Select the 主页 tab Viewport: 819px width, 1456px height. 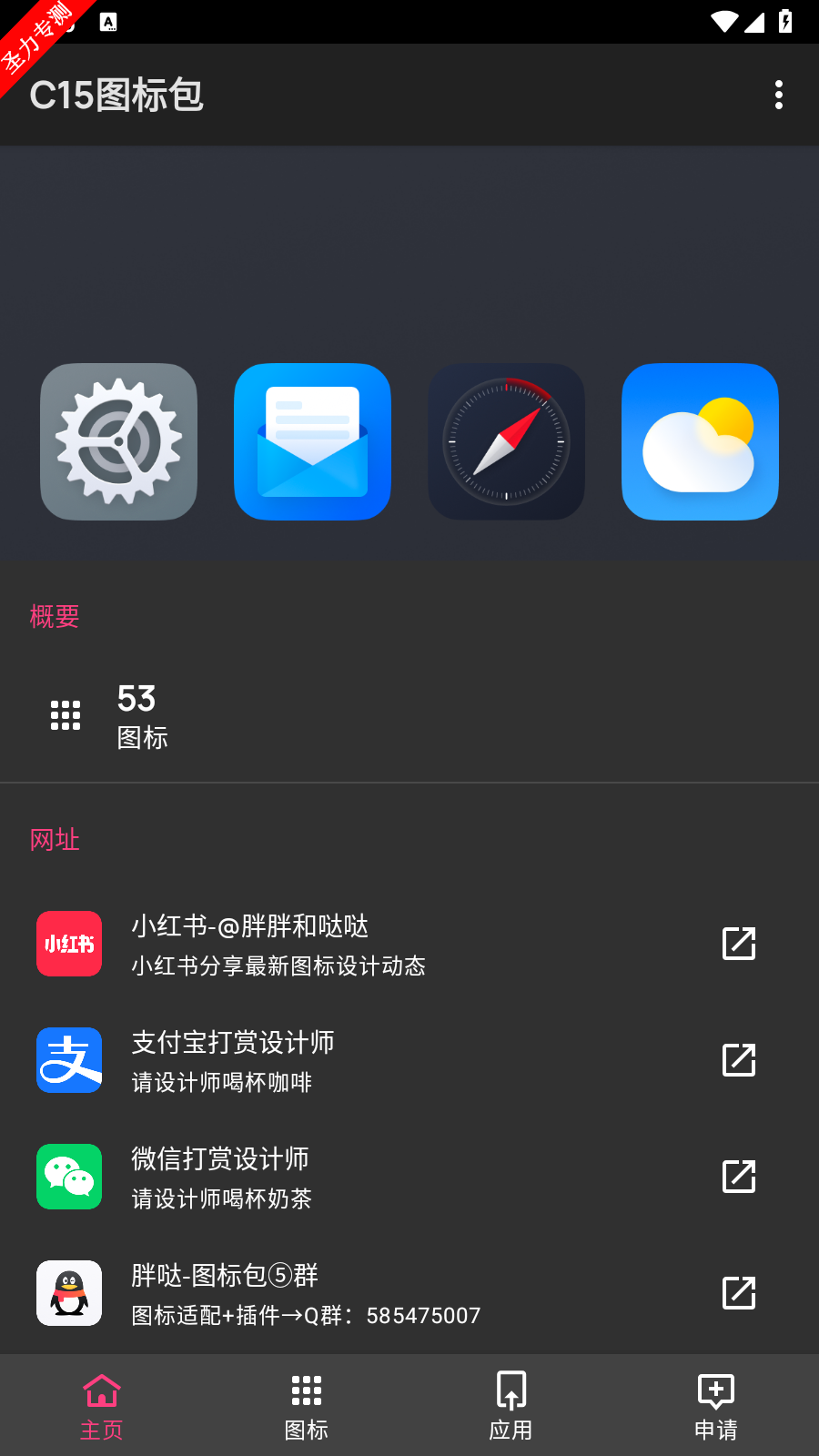(x=102, y=1406)
